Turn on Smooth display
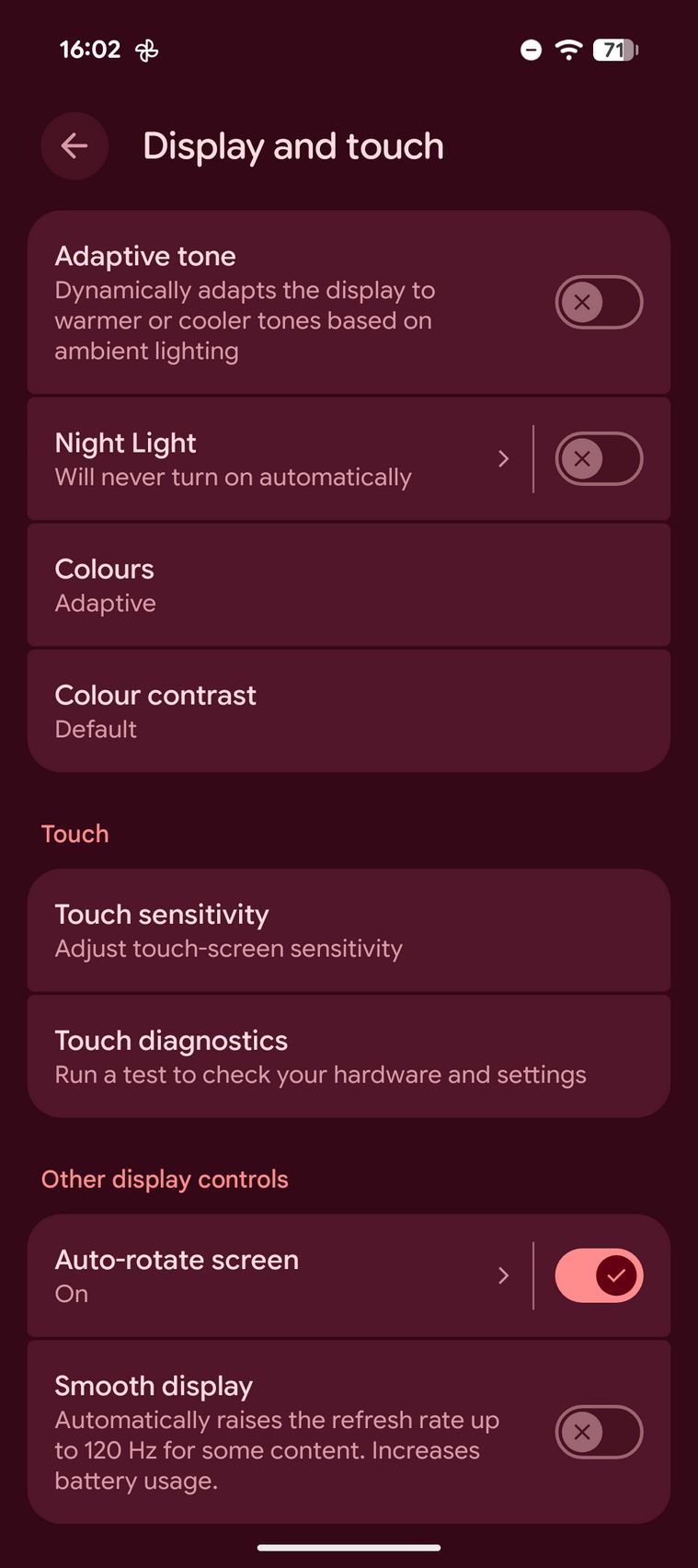The width and height of the screenshot is (698, 1568). (598, 1432)
